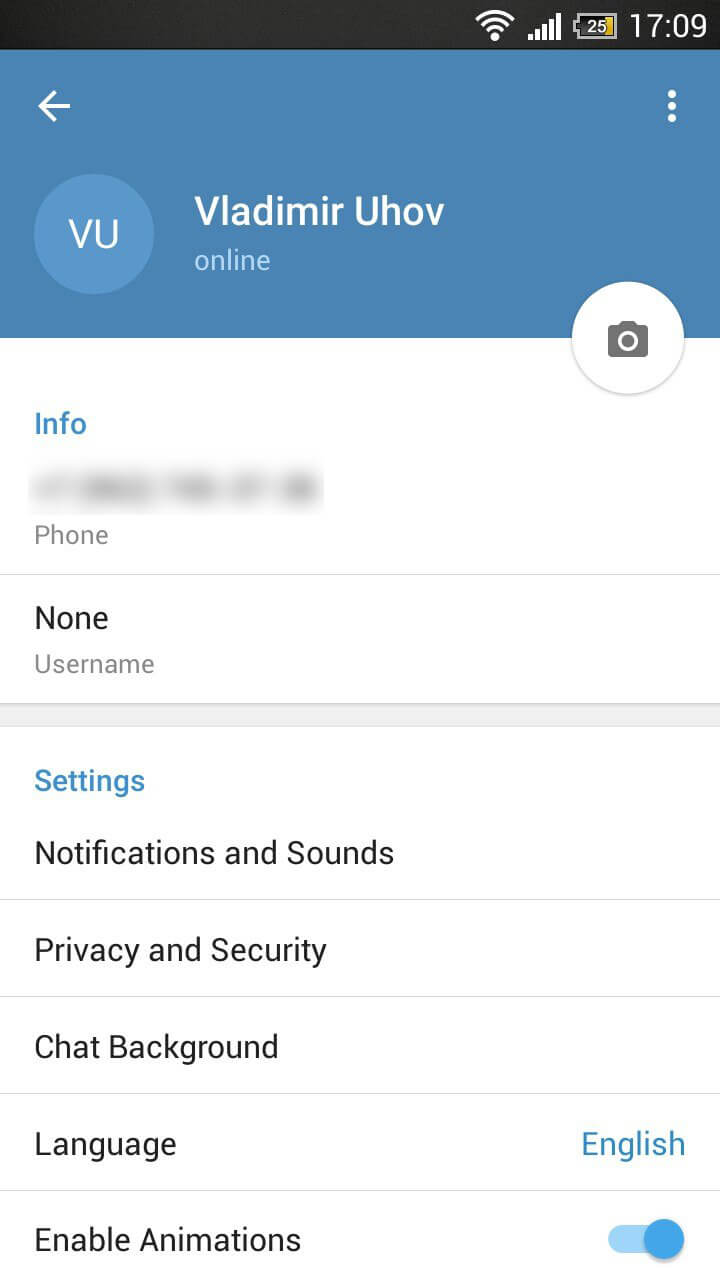Change the Language setting
Screen dimensions: 720x1280
click(360, 1144)
